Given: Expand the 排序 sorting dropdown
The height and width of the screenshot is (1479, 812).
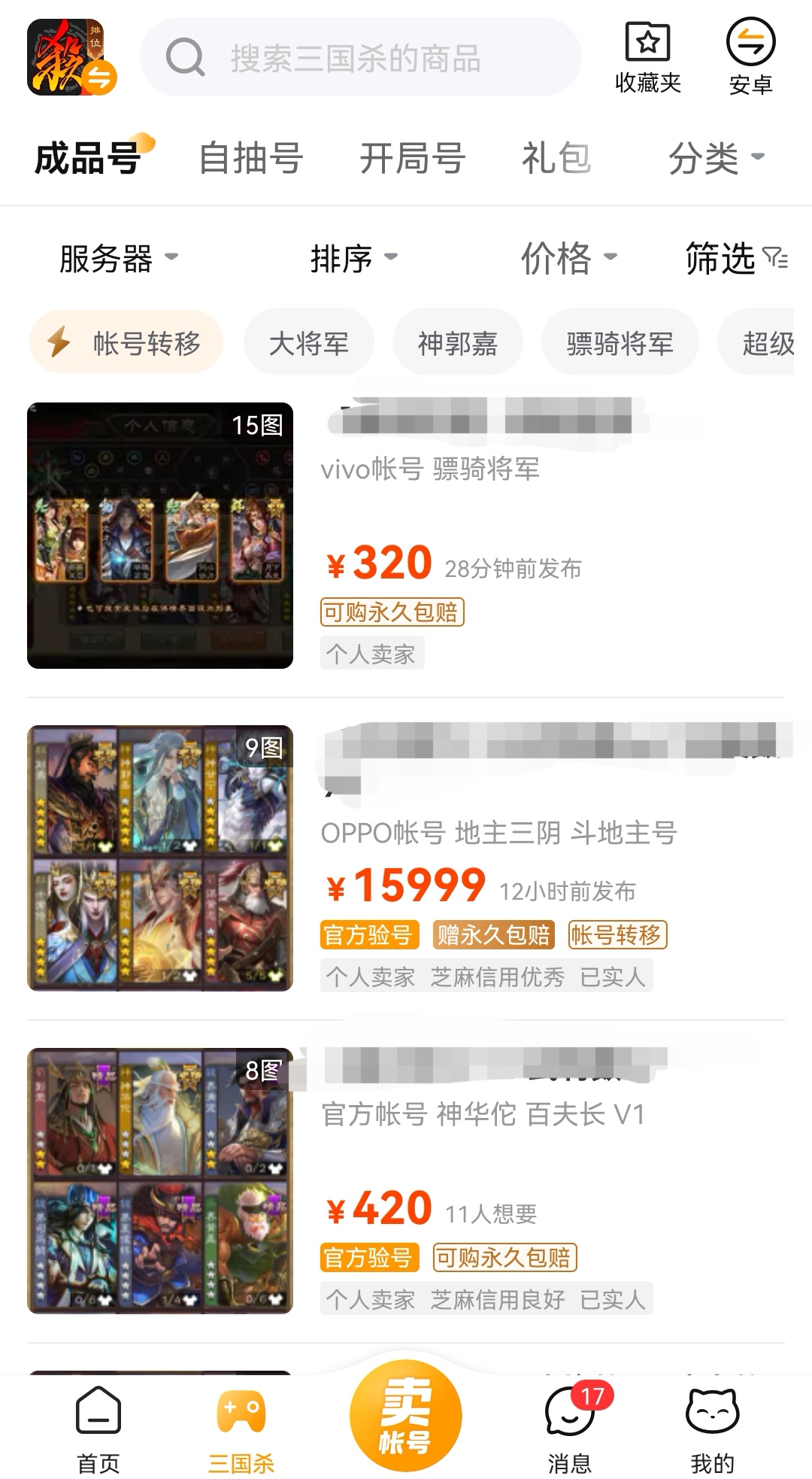Looking at the screenshot, I should pos(353,259).
